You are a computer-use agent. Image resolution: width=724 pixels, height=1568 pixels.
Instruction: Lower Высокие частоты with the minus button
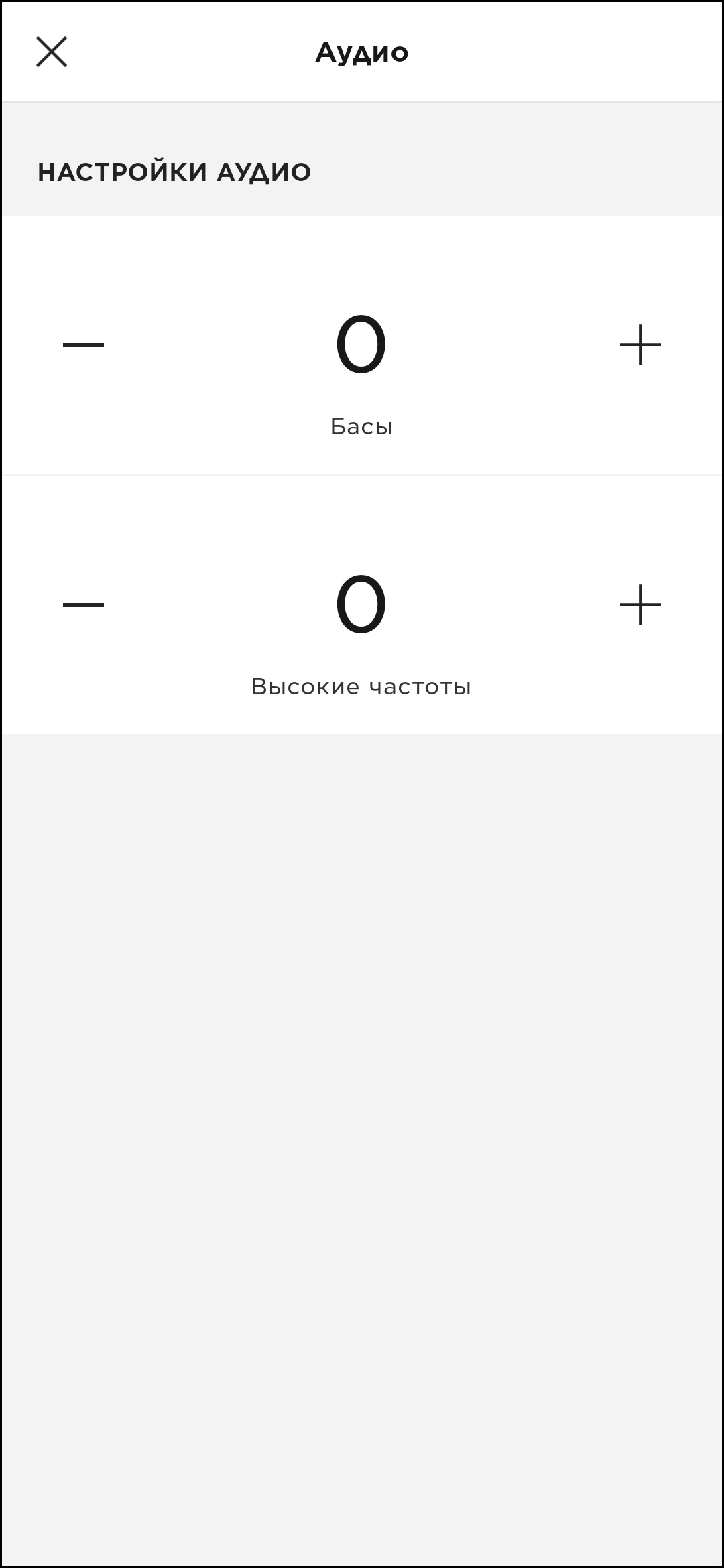pos(83,604)
